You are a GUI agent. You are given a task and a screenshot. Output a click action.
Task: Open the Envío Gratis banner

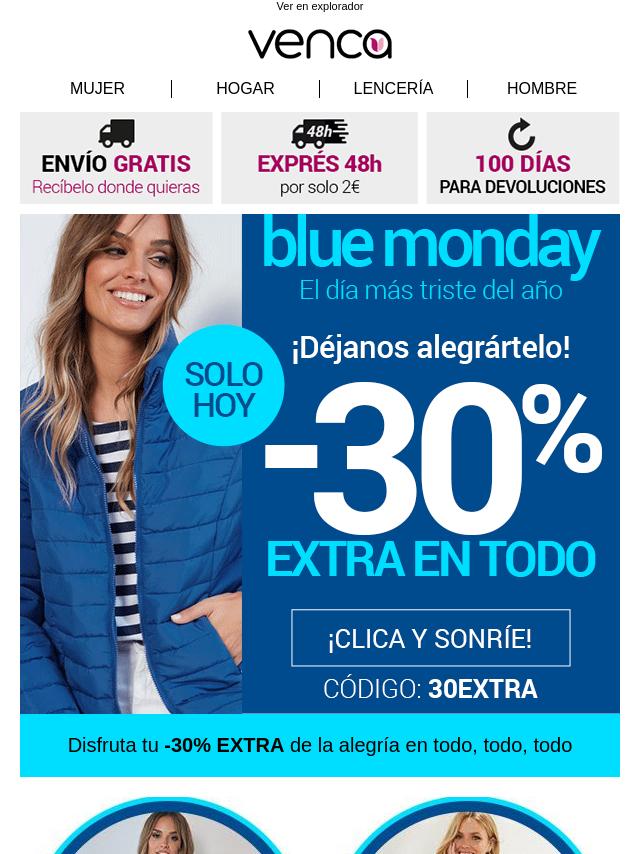pos(116,158)
